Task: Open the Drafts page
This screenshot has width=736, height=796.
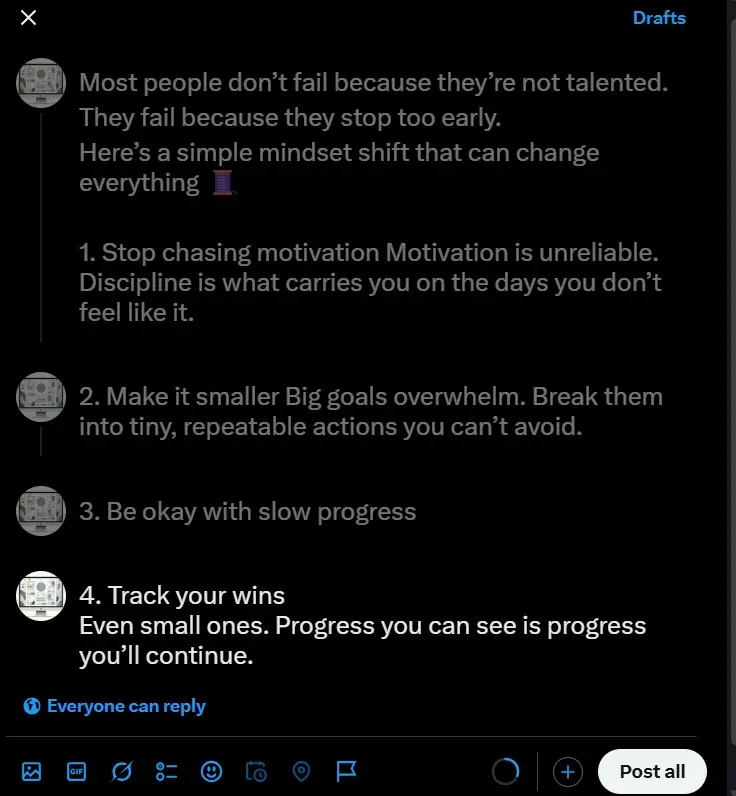Action: click(x=659, y=17)
